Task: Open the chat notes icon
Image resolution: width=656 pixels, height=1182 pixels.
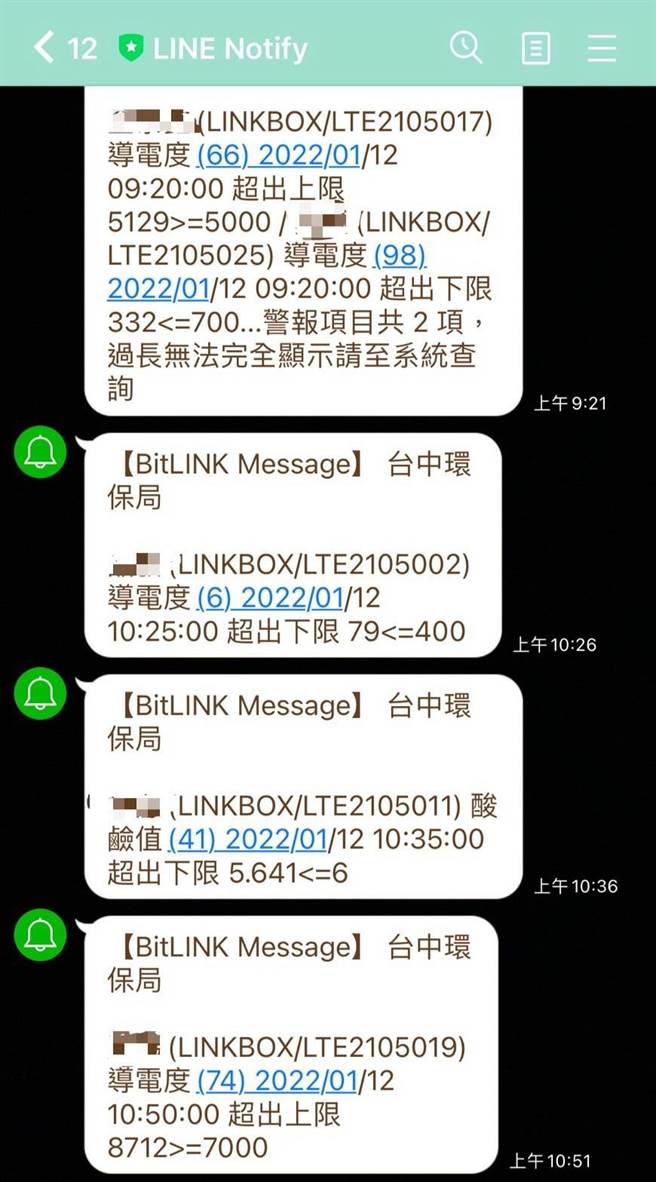Action: click(536, 47)
